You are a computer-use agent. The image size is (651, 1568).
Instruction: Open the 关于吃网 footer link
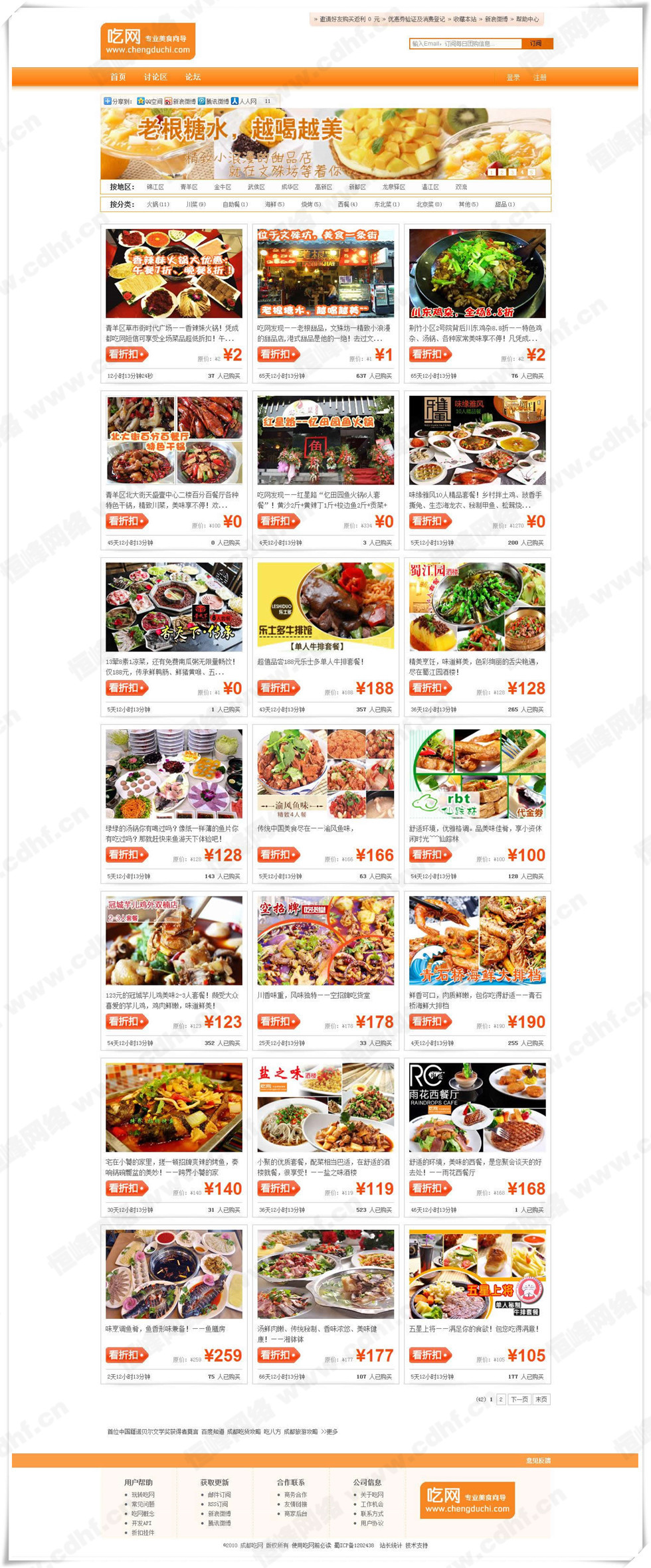371,1494
